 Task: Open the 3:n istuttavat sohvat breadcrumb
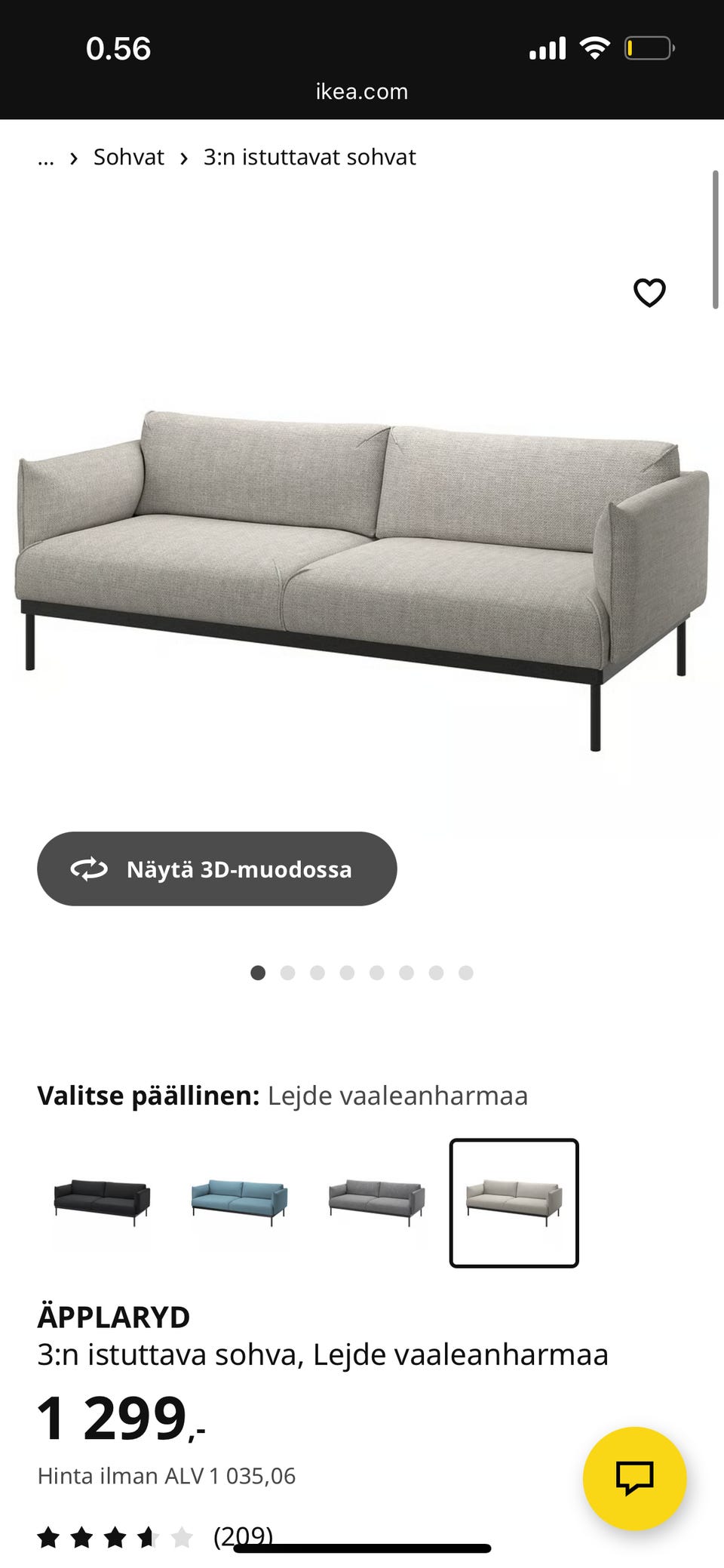(309, 157)
